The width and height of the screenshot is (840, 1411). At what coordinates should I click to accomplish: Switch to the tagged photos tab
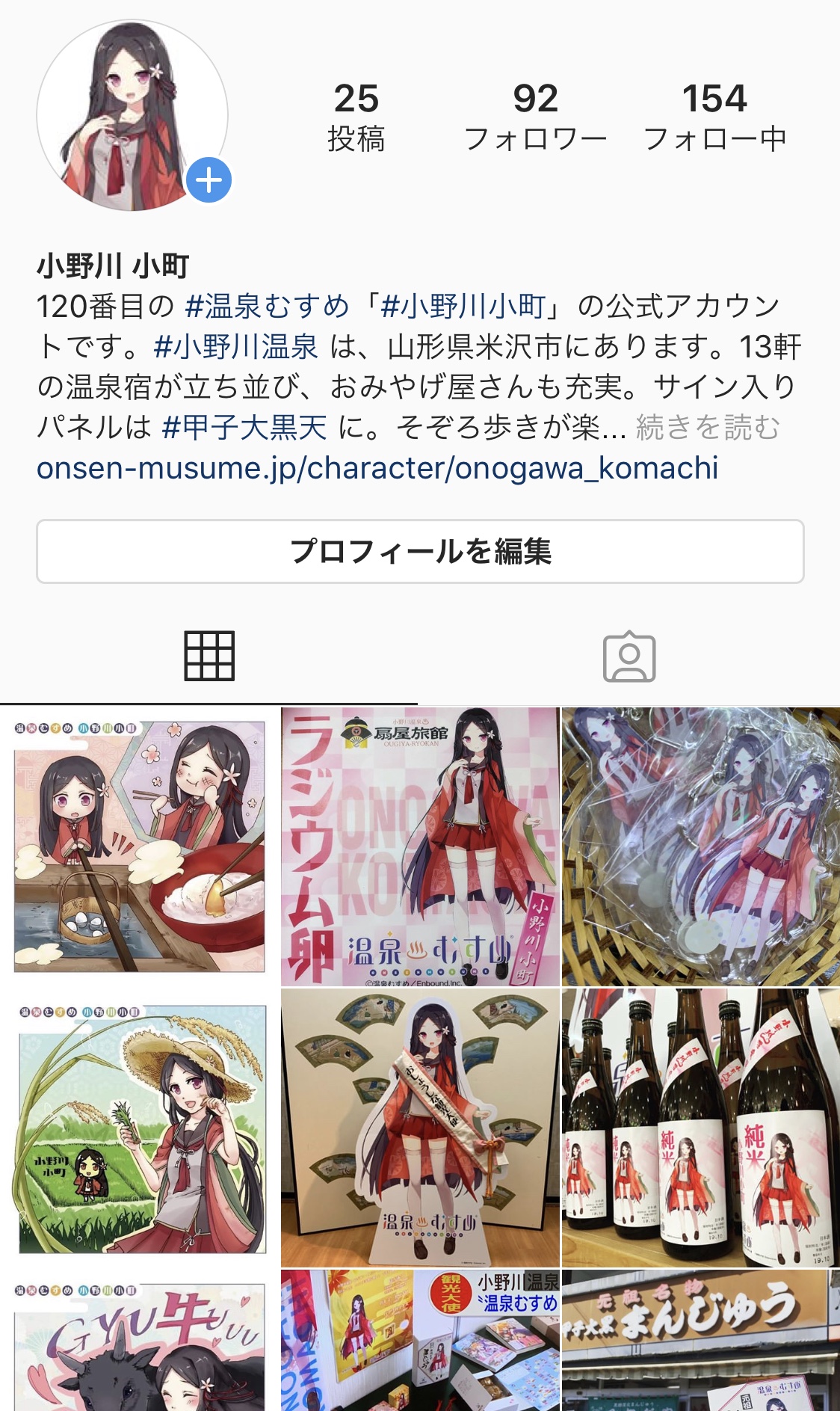coord(629,657)
